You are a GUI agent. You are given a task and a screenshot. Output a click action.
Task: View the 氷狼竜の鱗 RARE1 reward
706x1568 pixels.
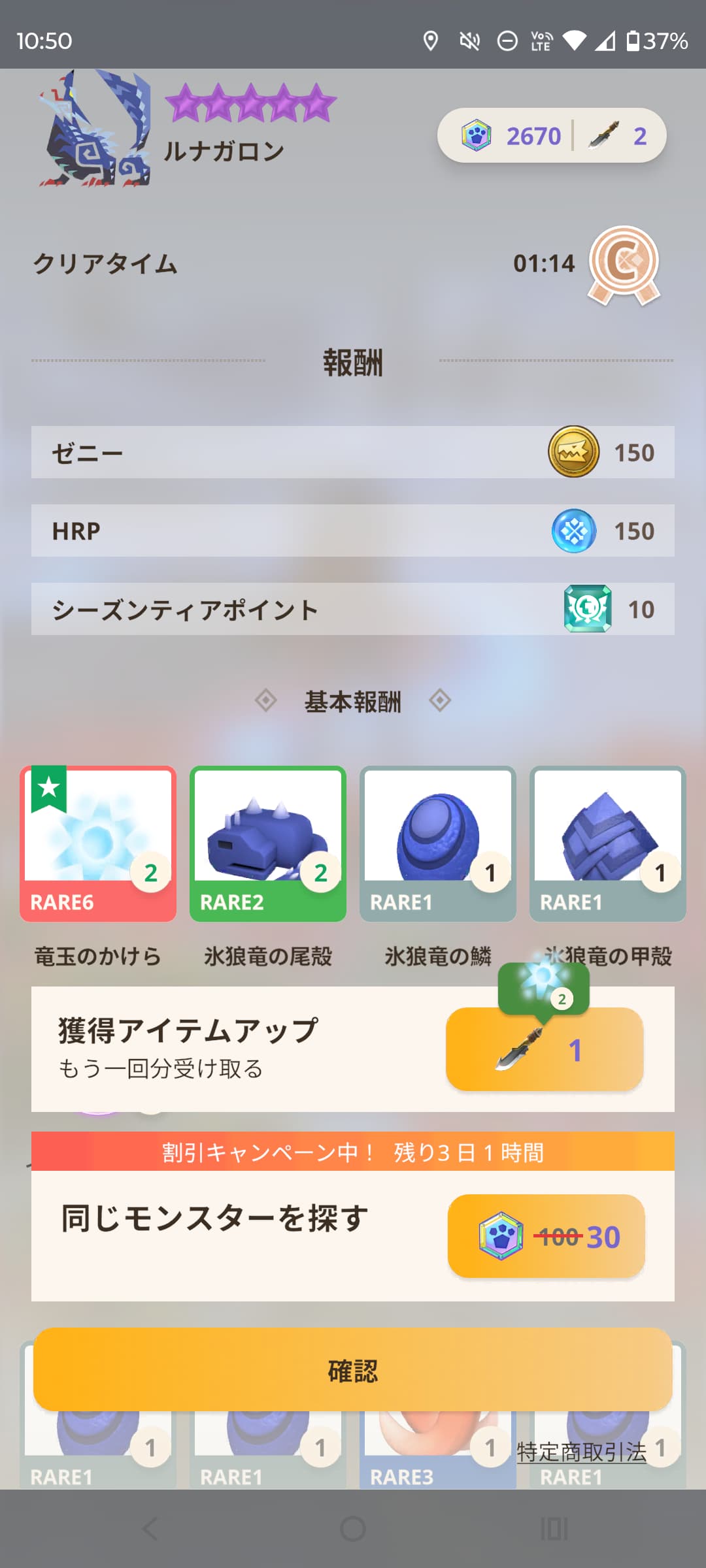coord(438,843)
